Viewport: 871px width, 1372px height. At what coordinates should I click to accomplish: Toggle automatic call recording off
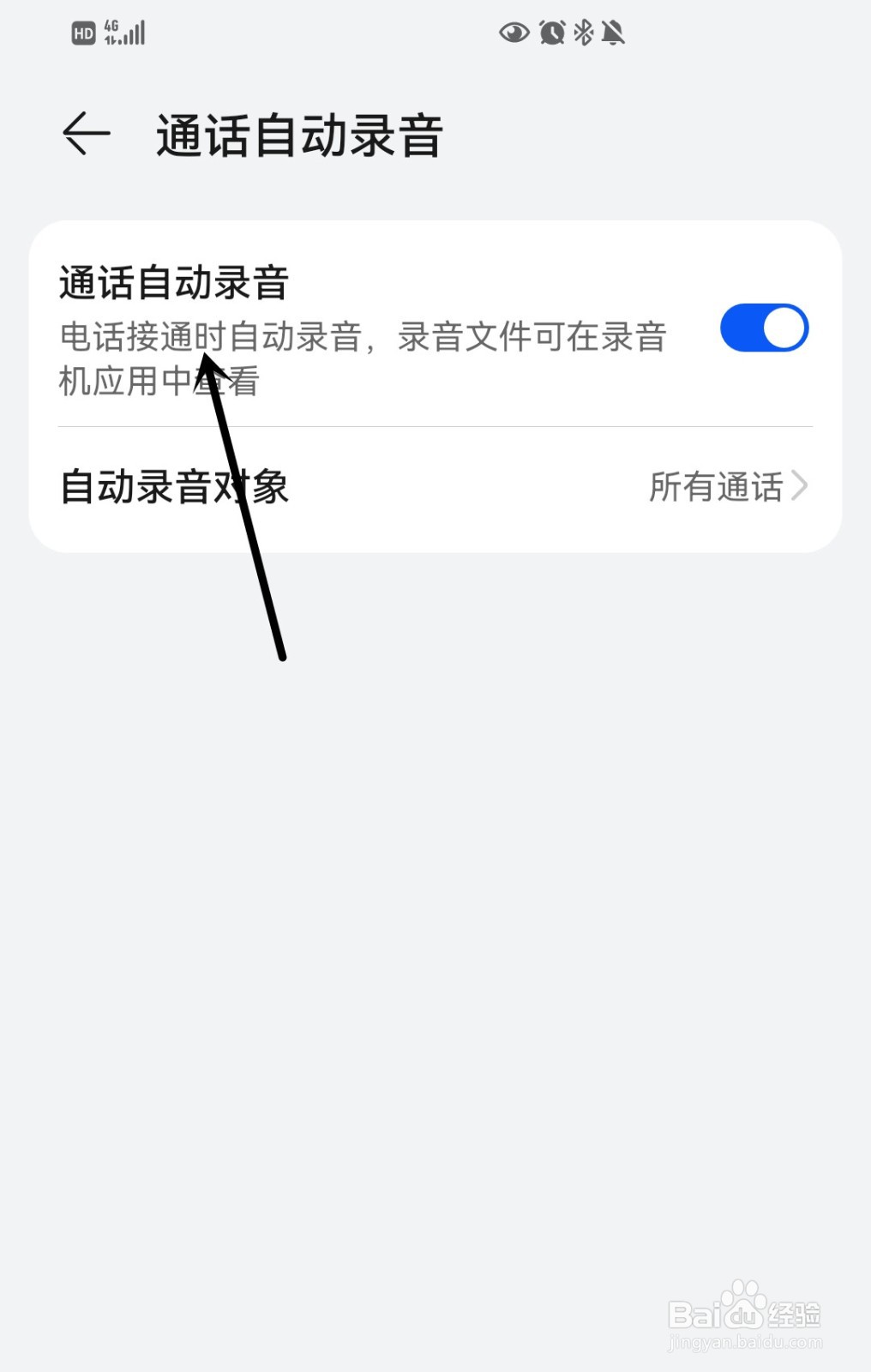click(x=766, y=328)
